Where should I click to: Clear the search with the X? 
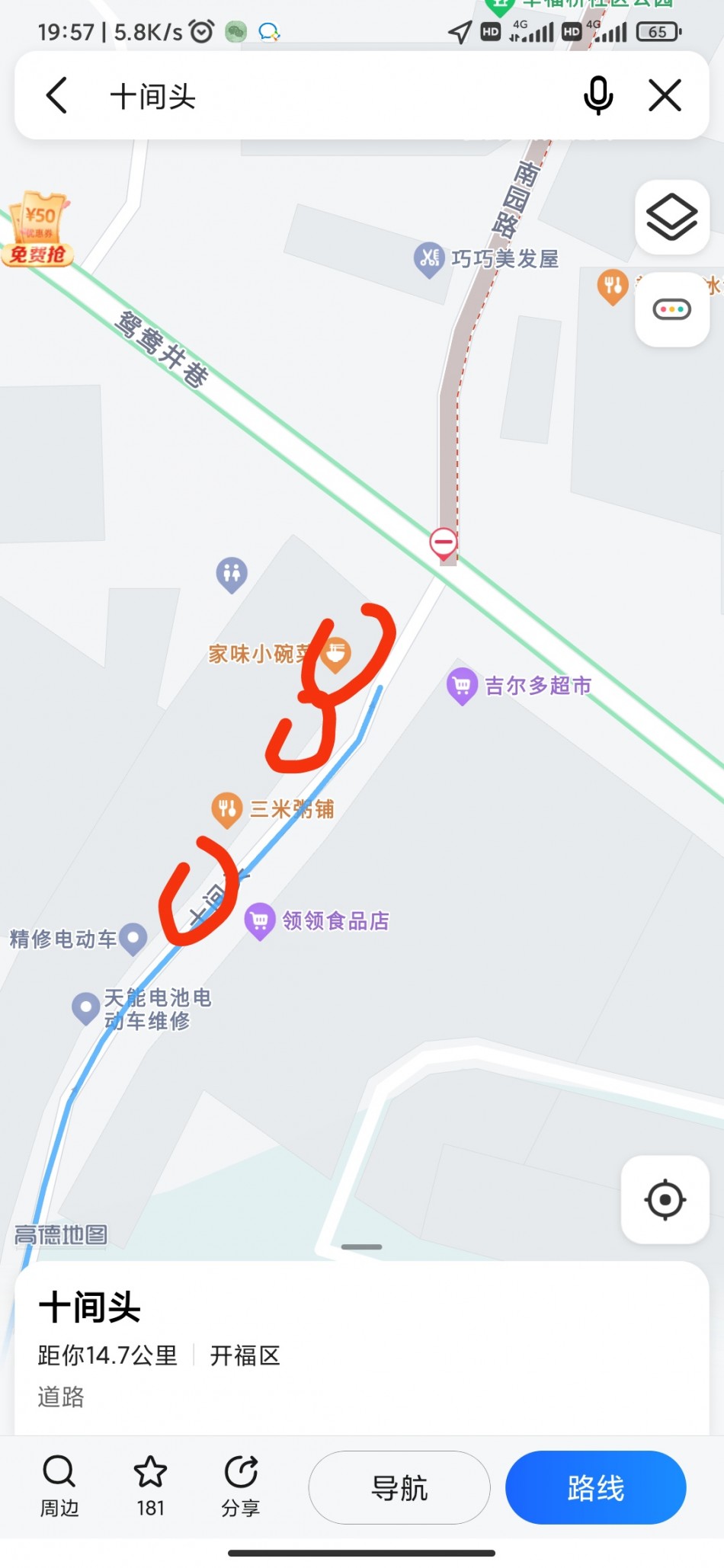(x=665, y=96)
